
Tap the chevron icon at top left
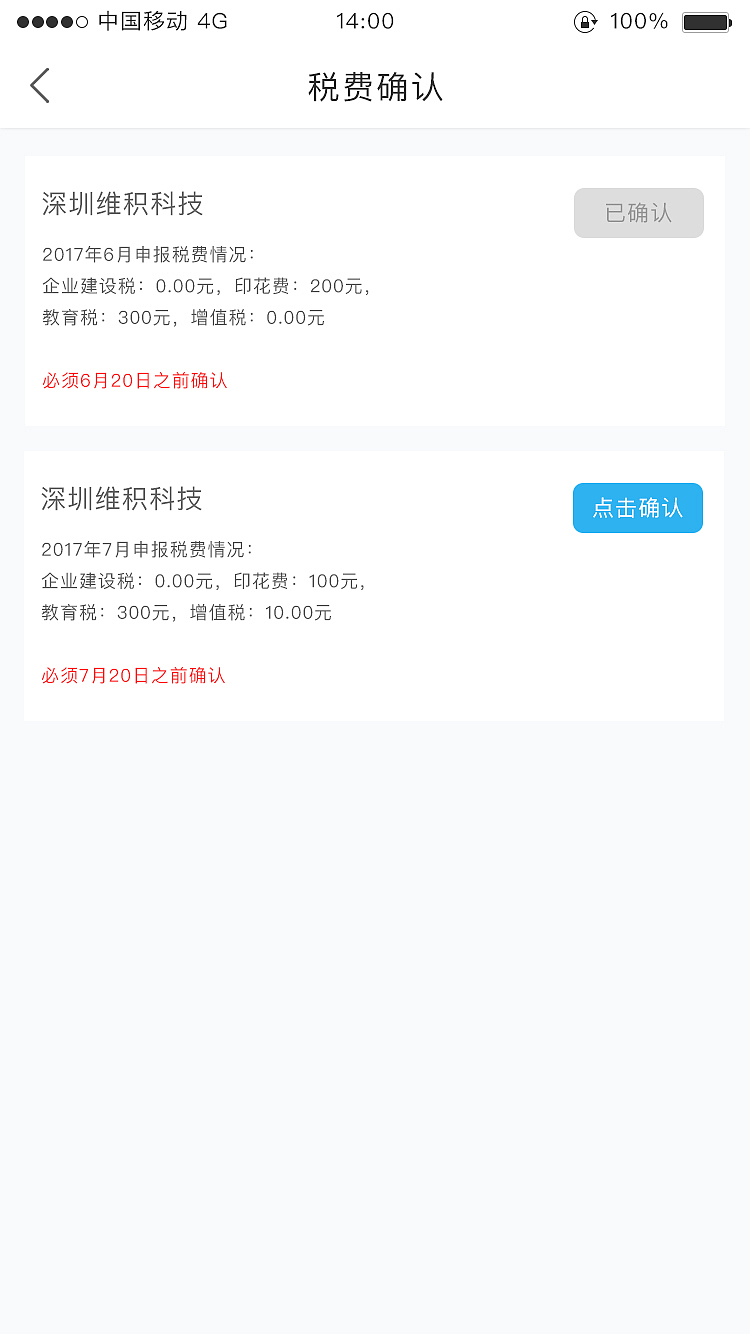coord(39,85)
